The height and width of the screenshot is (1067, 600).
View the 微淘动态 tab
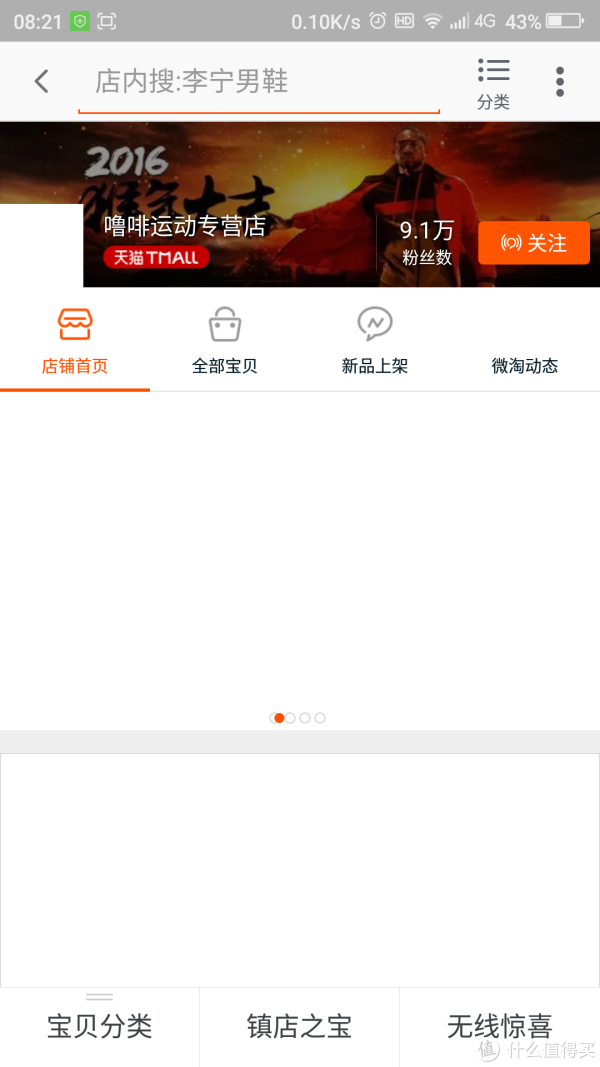pyautogui.click(x=525, y=342)
